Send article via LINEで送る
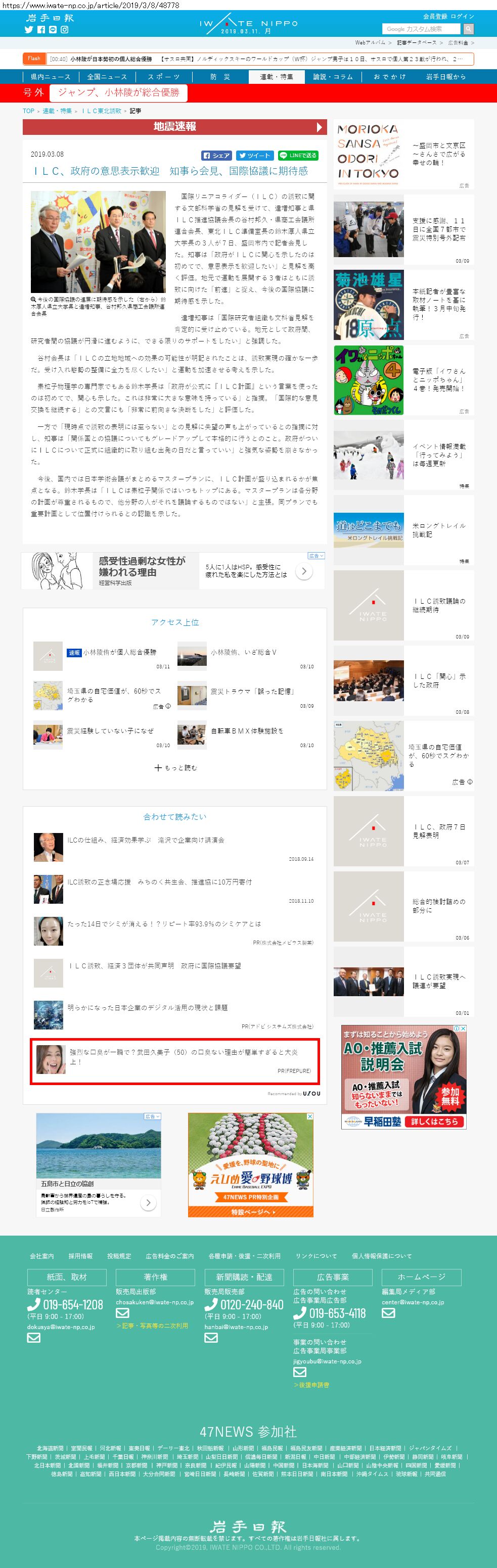The image size is (497, 1568). point(298,155)
